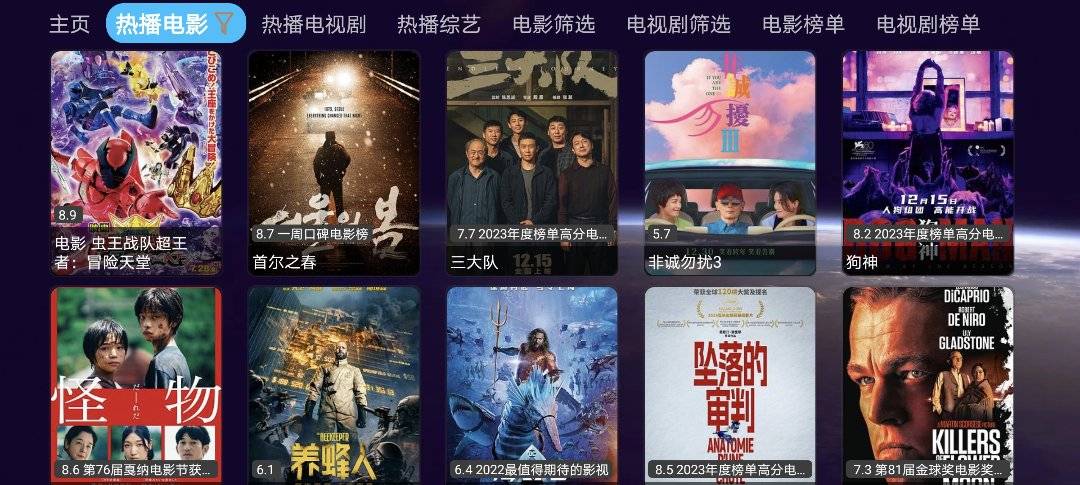Open the 电影榜单 tab
This screenshot has height=485, width=1080.
click(x=803, y=24)
